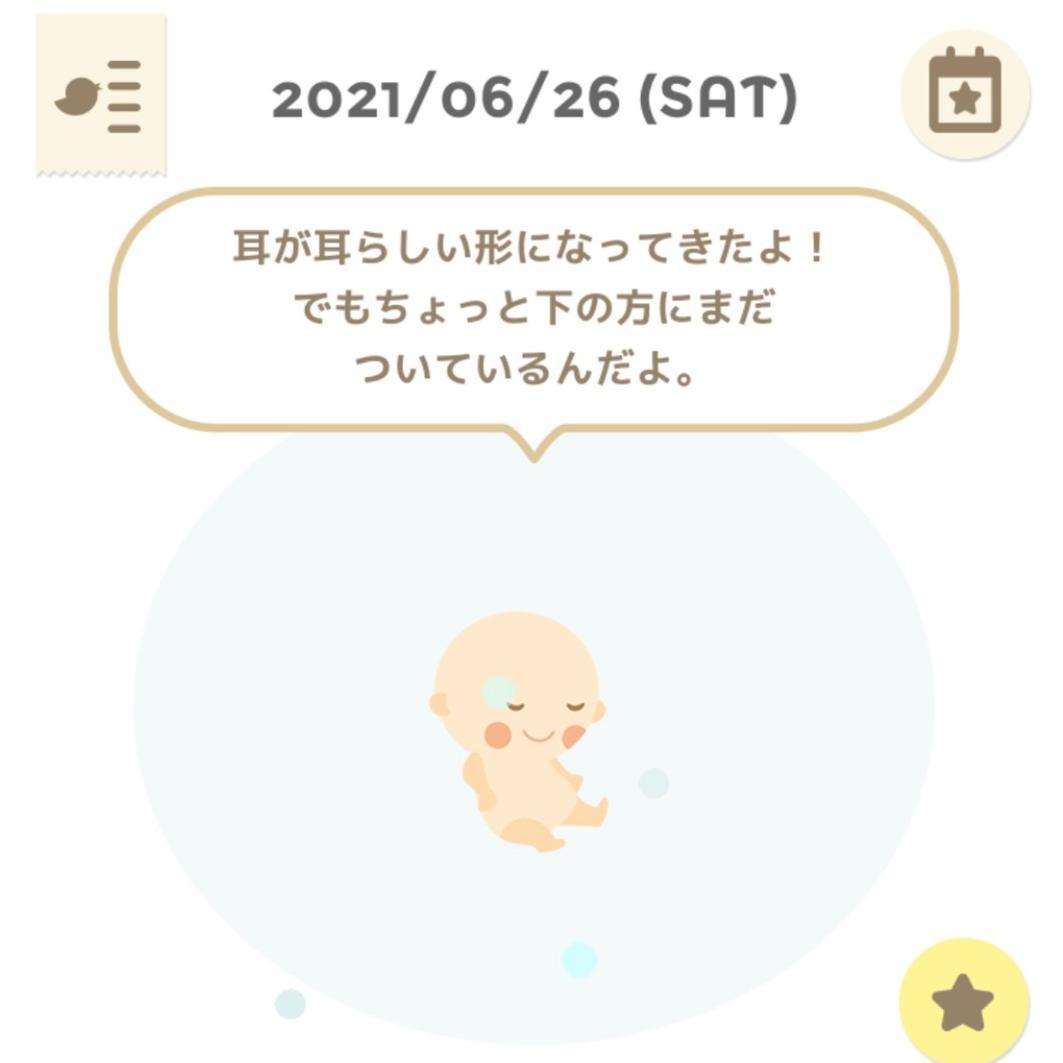This screenshot has height=1063, width=1063.
Task: Tap the yellow star button
Action: click(963, 1002)
